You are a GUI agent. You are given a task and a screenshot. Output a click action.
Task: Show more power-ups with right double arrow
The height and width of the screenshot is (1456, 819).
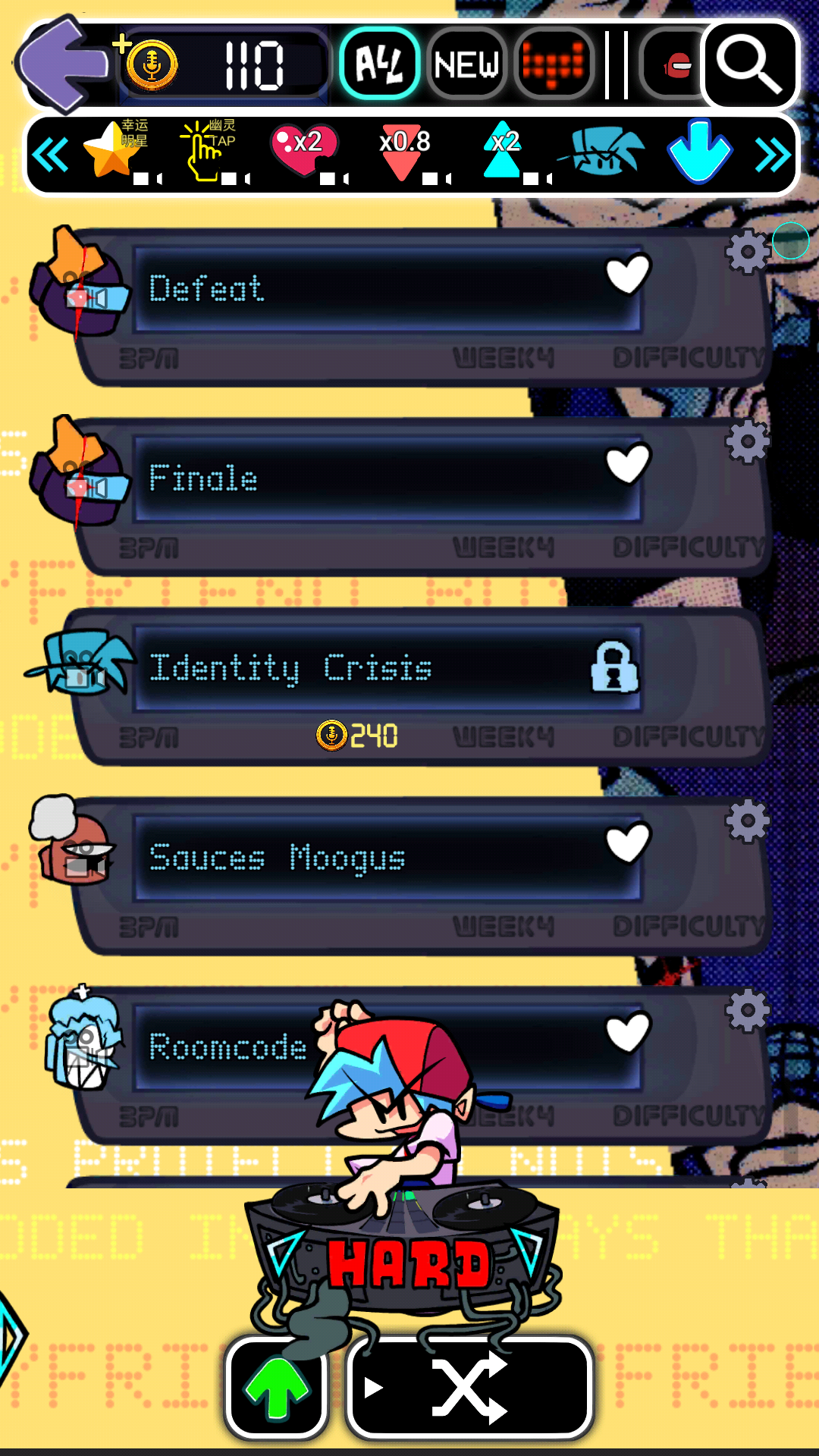[772, 156]
